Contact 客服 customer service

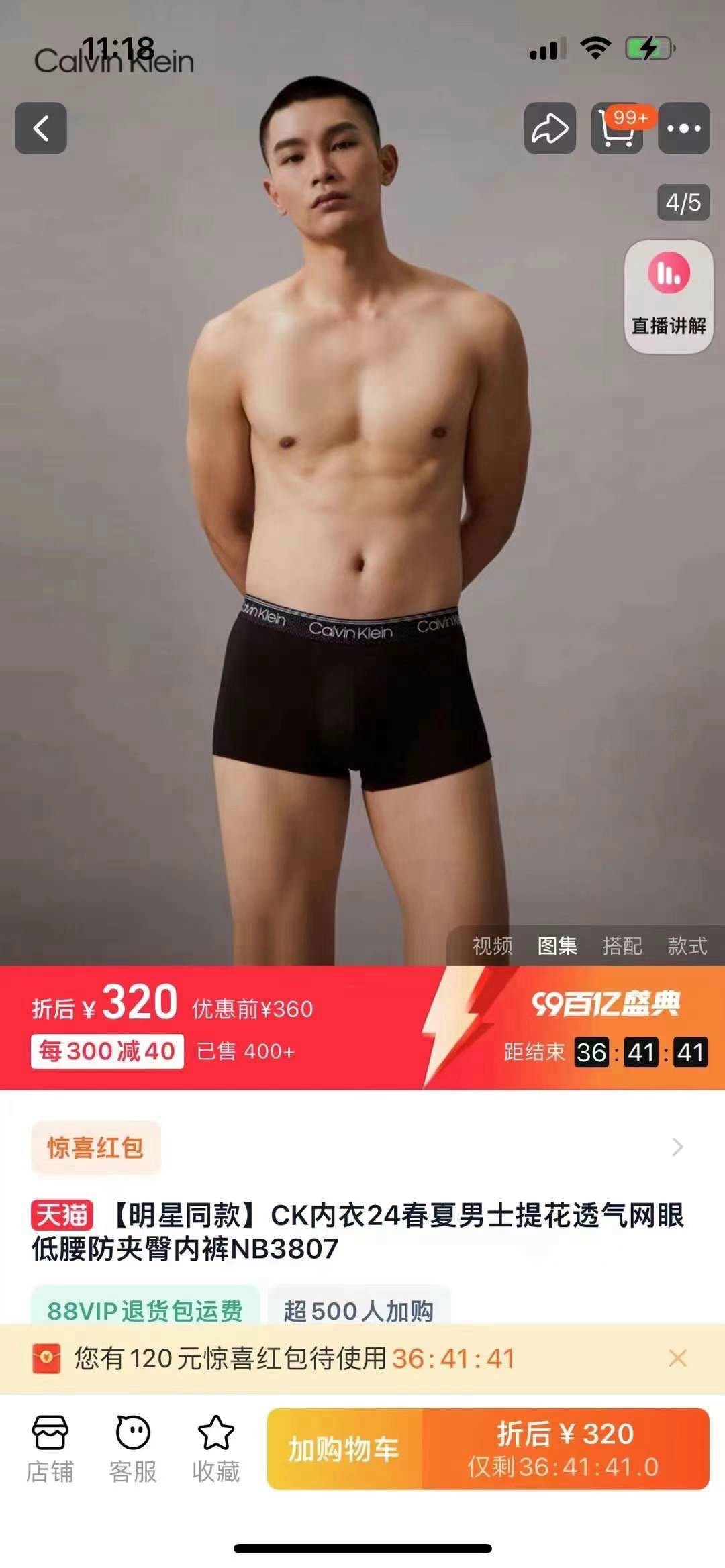pos(133,1449)
